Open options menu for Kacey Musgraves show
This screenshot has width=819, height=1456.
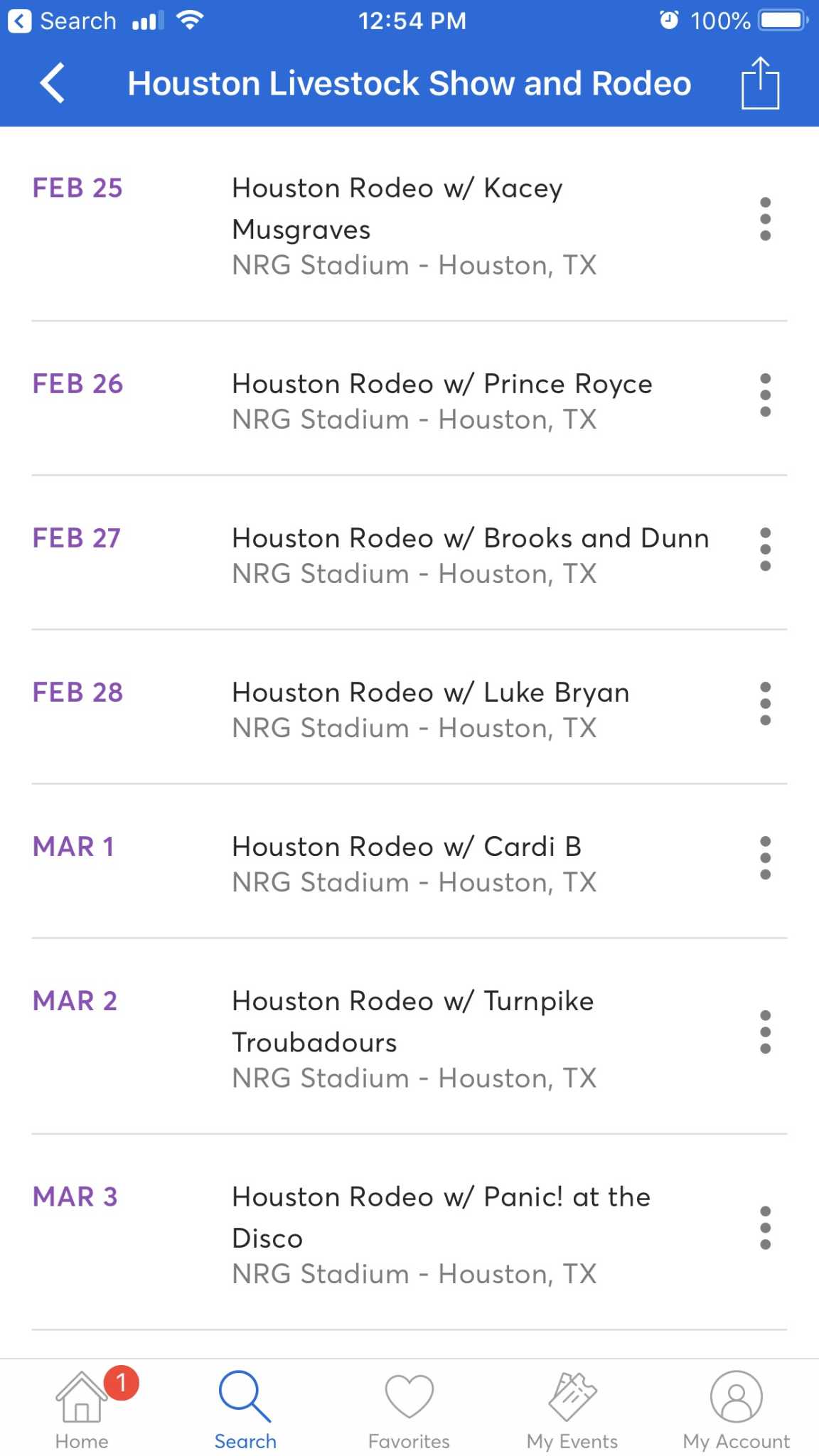coord(765,220)
